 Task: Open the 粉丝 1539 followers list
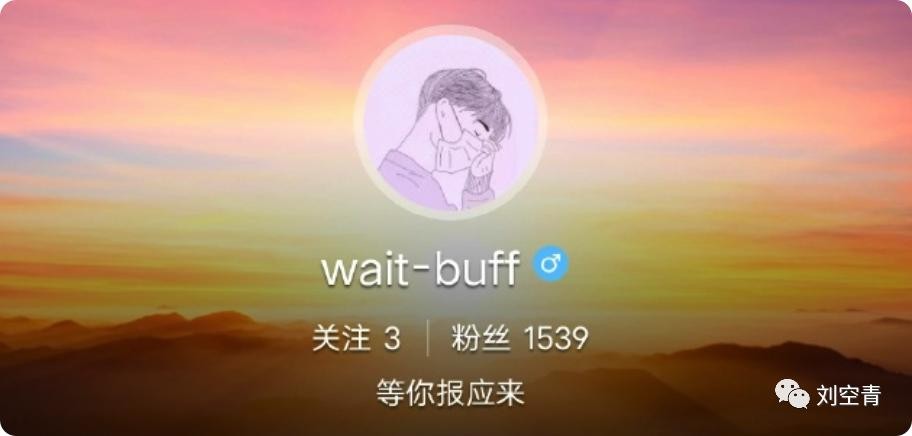(519, 340)
